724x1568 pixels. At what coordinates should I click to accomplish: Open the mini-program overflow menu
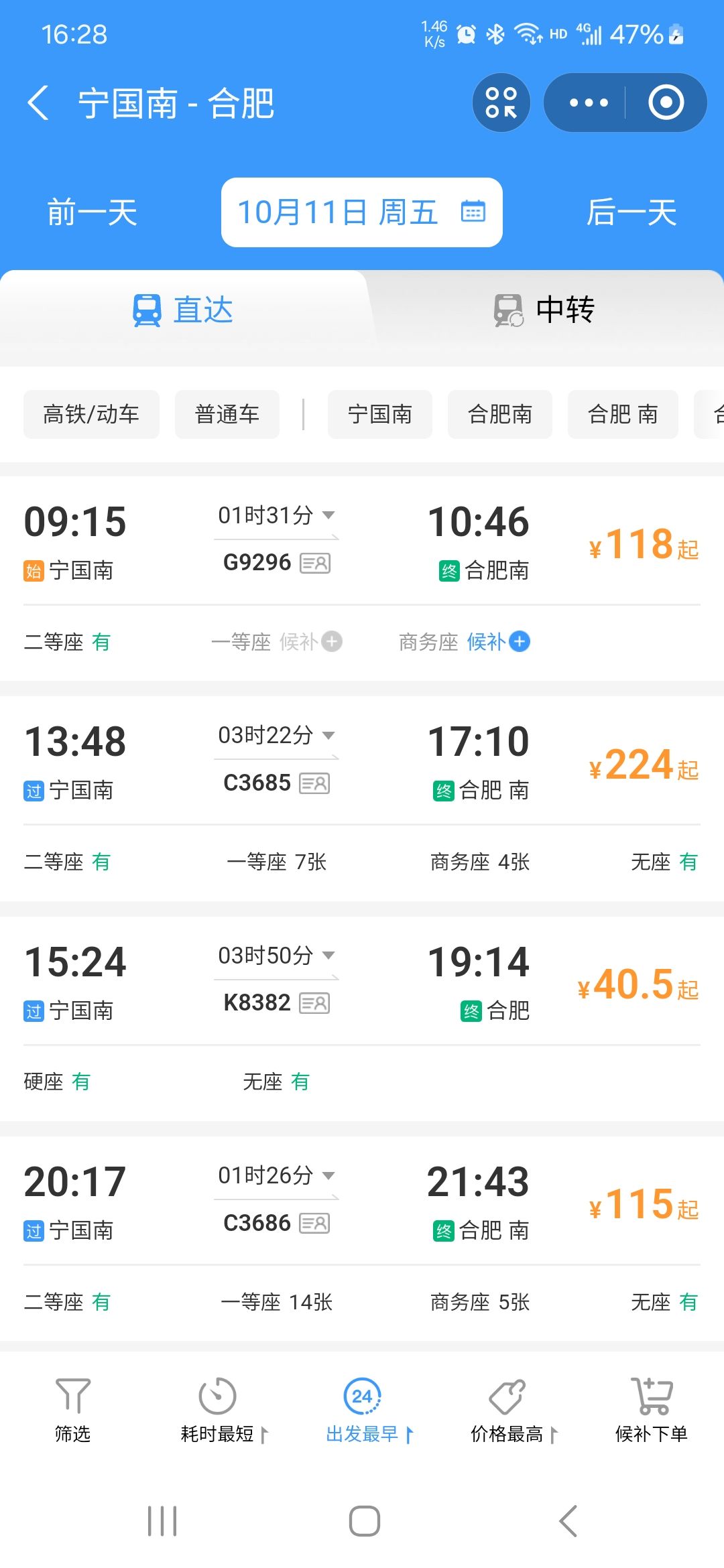click(x=588, y=103)
